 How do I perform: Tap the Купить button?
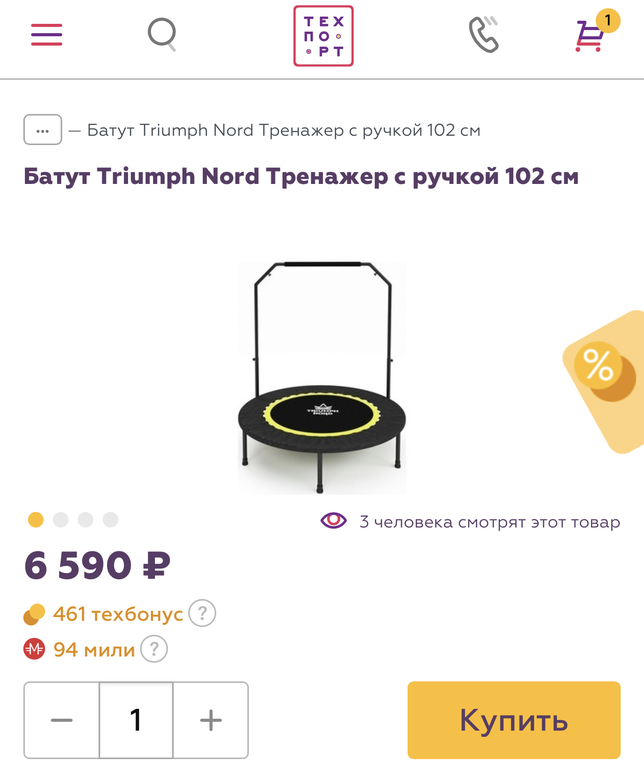click(x=514, y=720)
